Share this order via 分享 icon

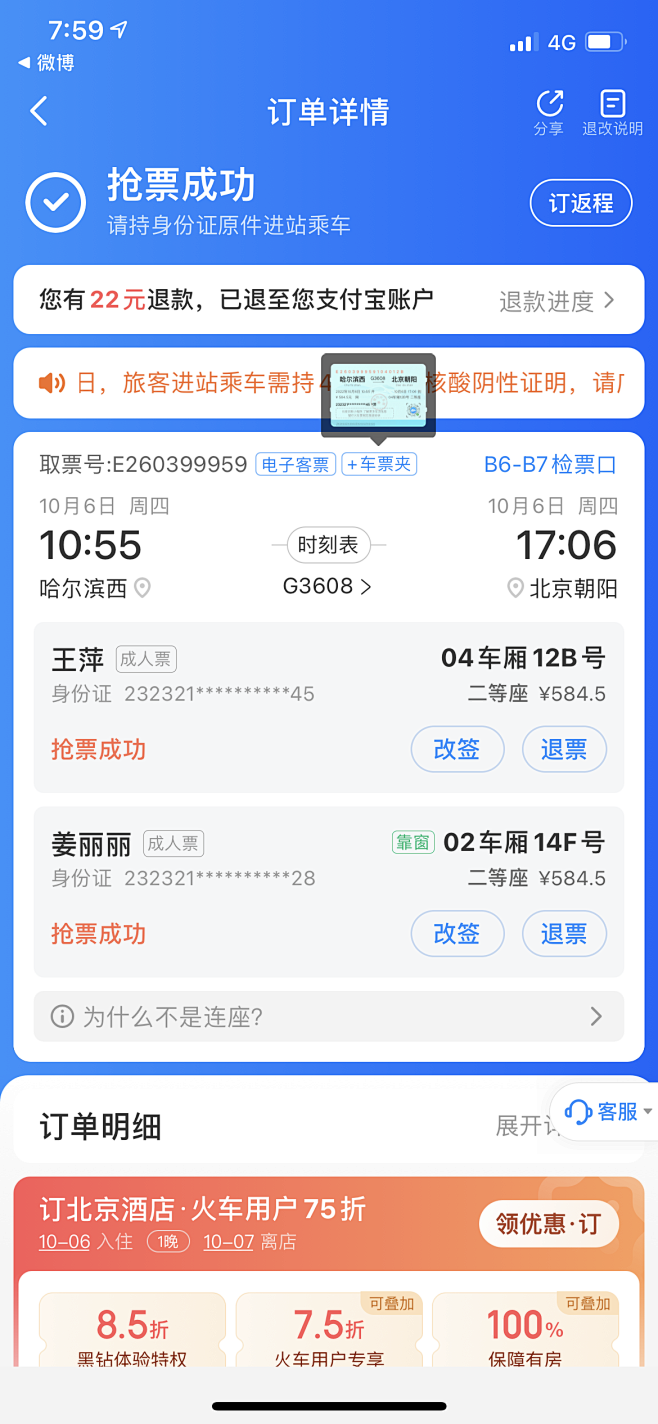click(x=549, y=112)
